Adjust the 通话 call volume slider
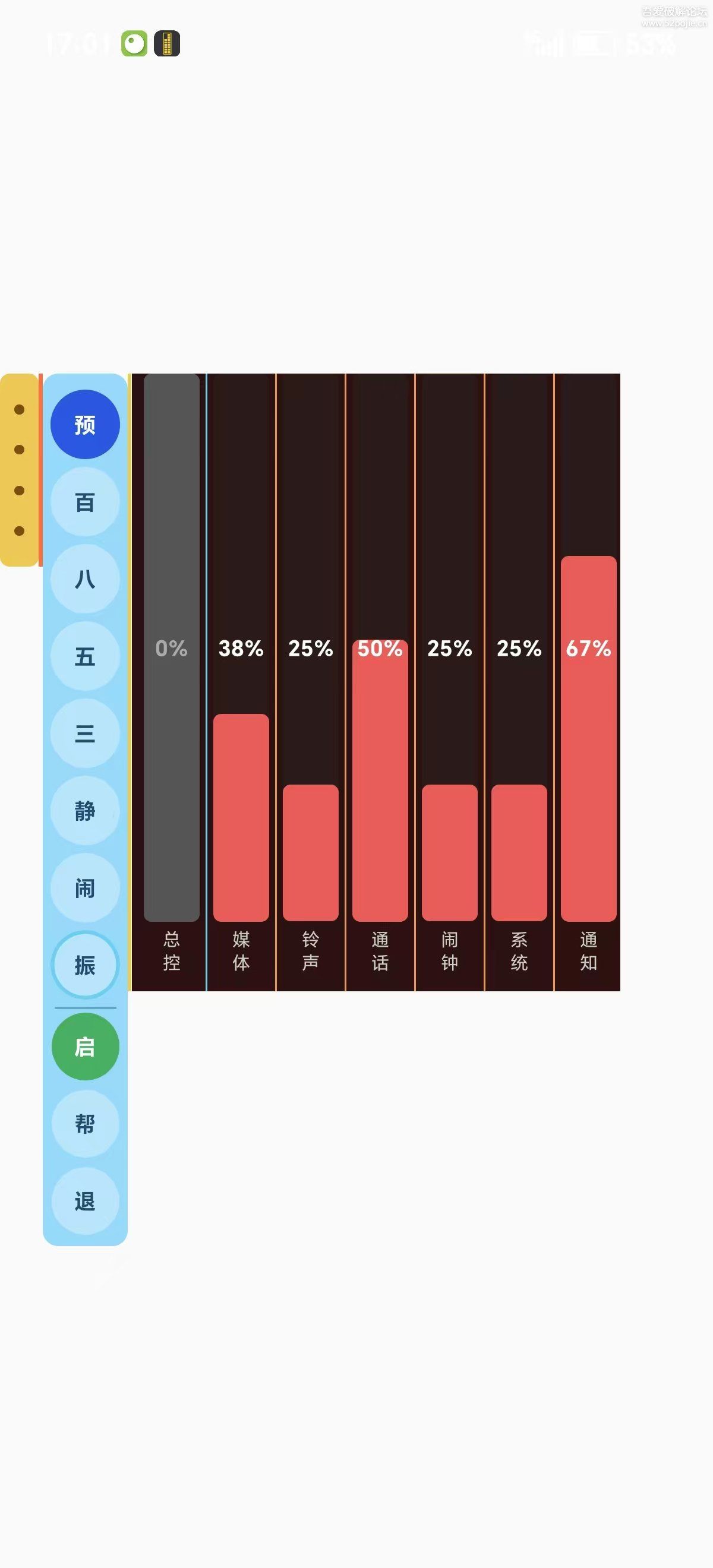 (x=380, y=647)
